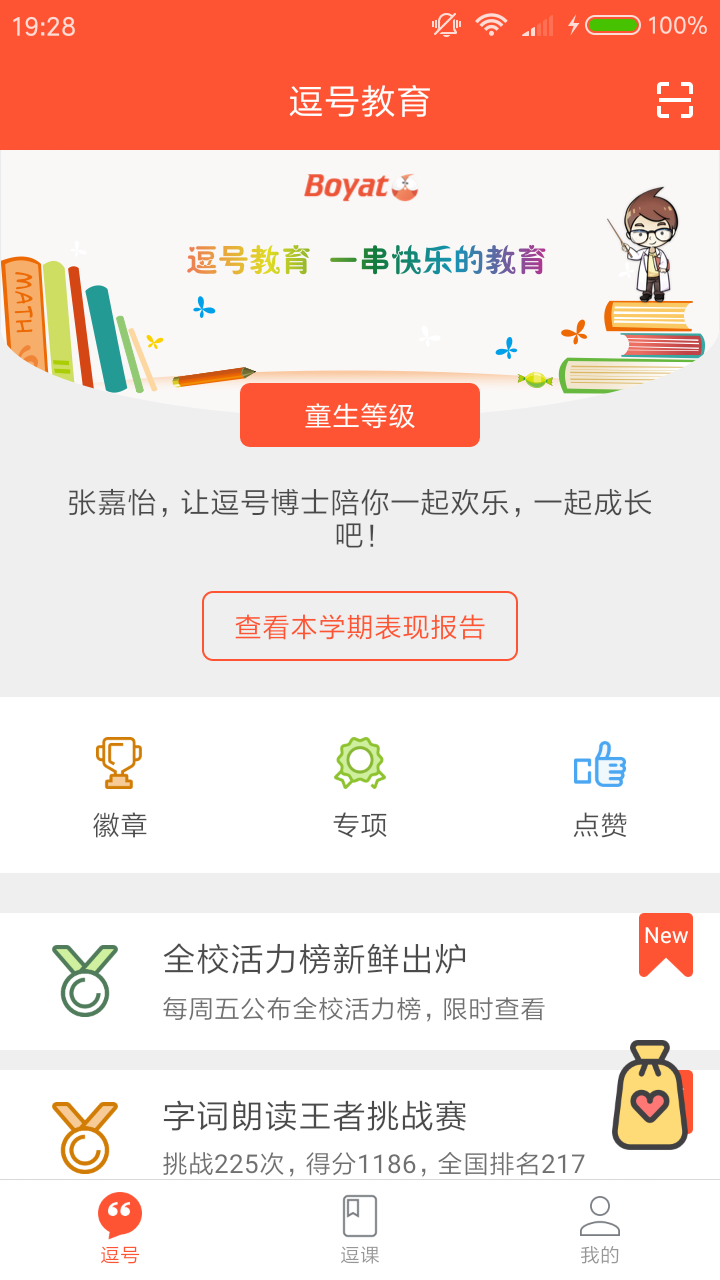Tap the floating heart bag icon
This screenshot has width=720, height=1280.
(x=650, y=1095)
